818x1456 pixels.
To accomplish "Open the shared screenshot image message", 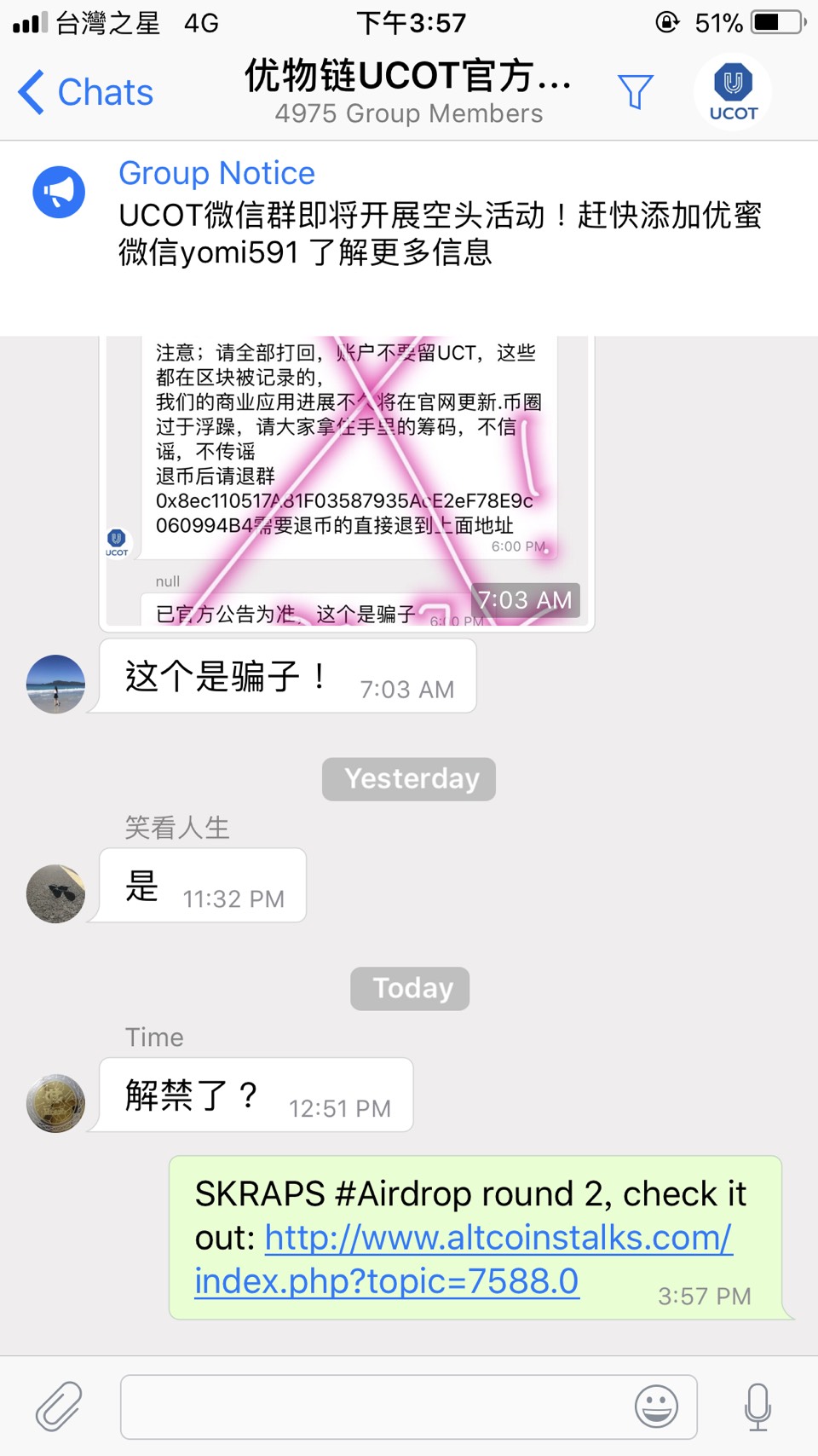I will (x=346, y=482).
